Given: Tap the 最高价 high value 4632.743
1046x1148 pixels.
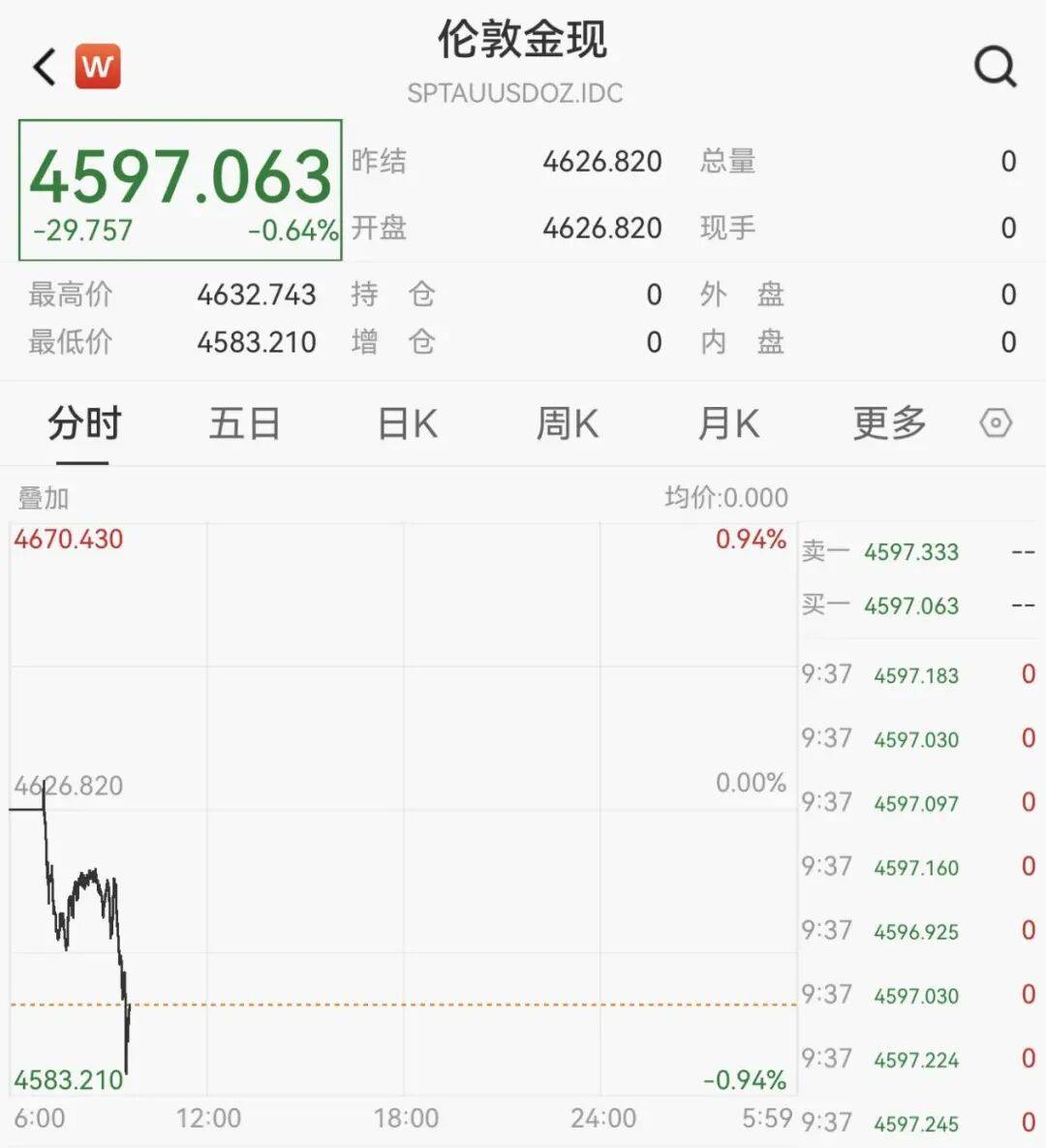Looking at the screenshot, I should (x=257, y=295).
